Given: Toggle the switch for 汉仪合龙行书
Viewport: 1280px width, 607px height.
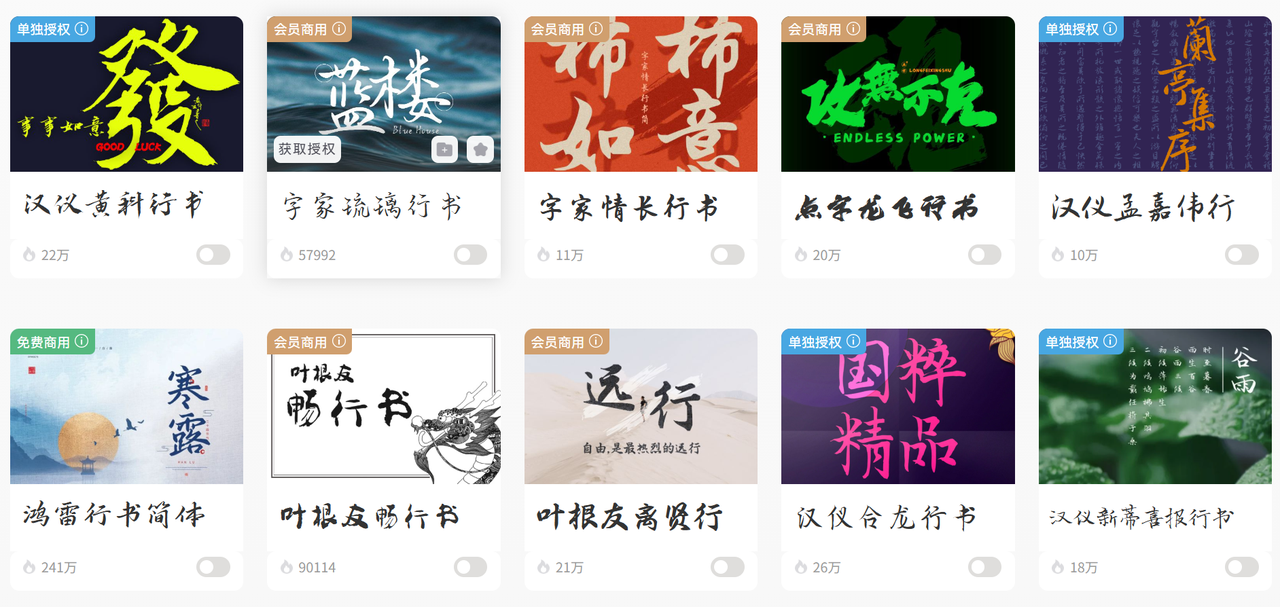Looking at the screenshot, I should (984, 567).
